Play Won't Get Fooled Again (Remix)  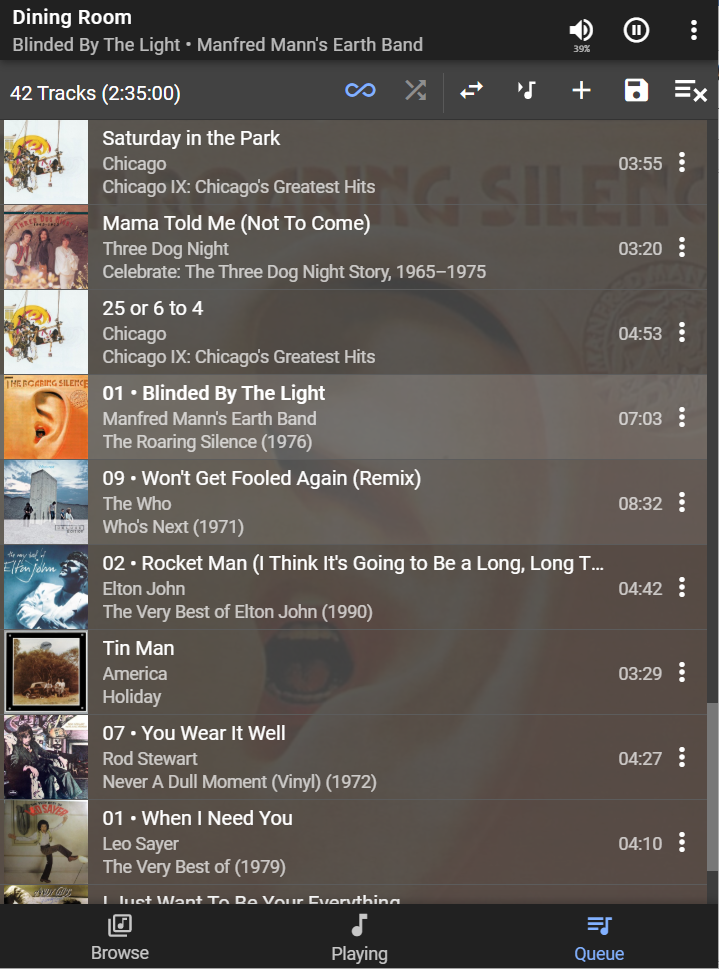pyautogui.click(x=300, y=502)
